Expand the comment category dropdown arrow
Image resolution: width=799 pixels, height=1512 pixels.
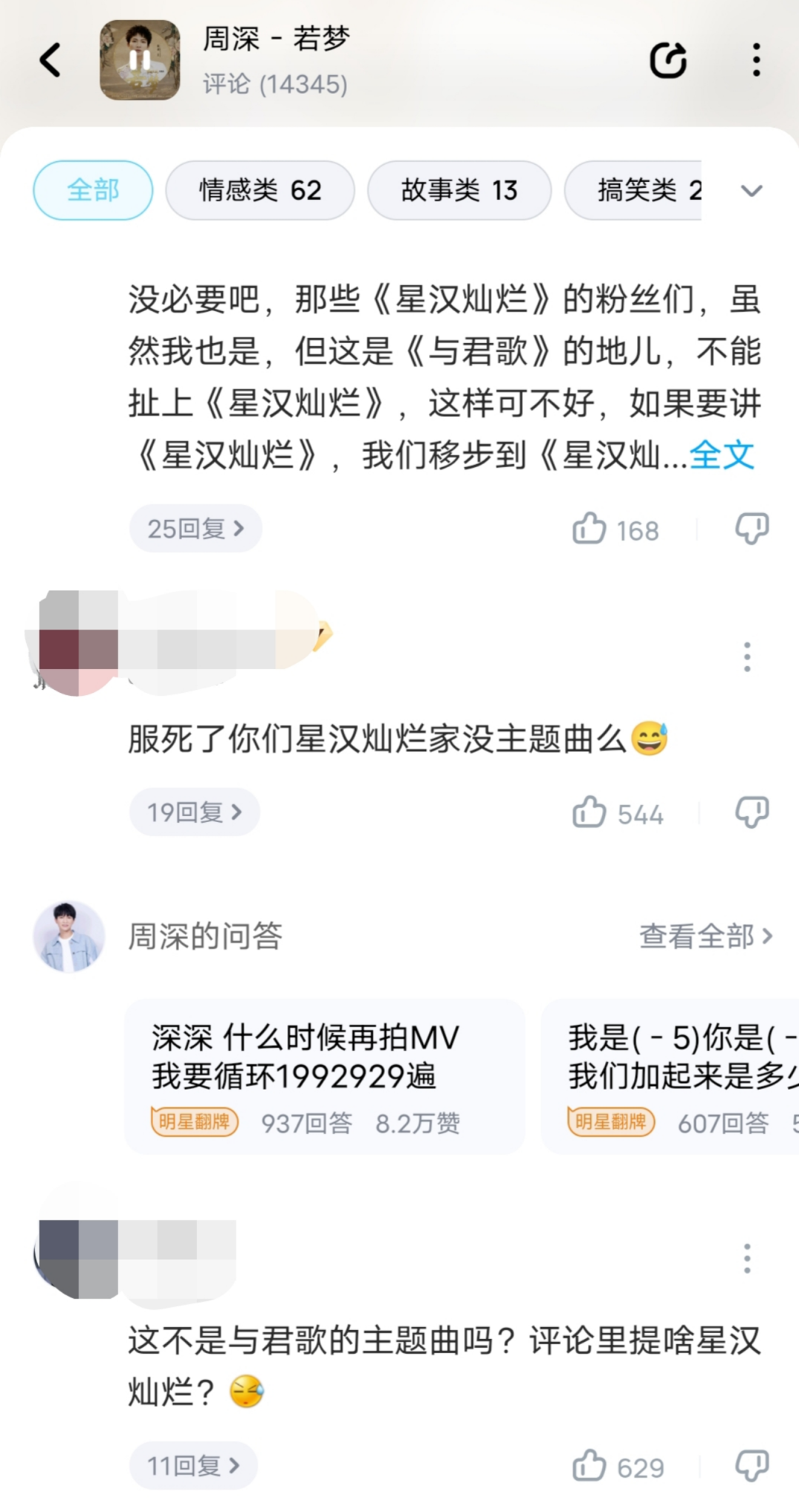(x=752, y=191)
